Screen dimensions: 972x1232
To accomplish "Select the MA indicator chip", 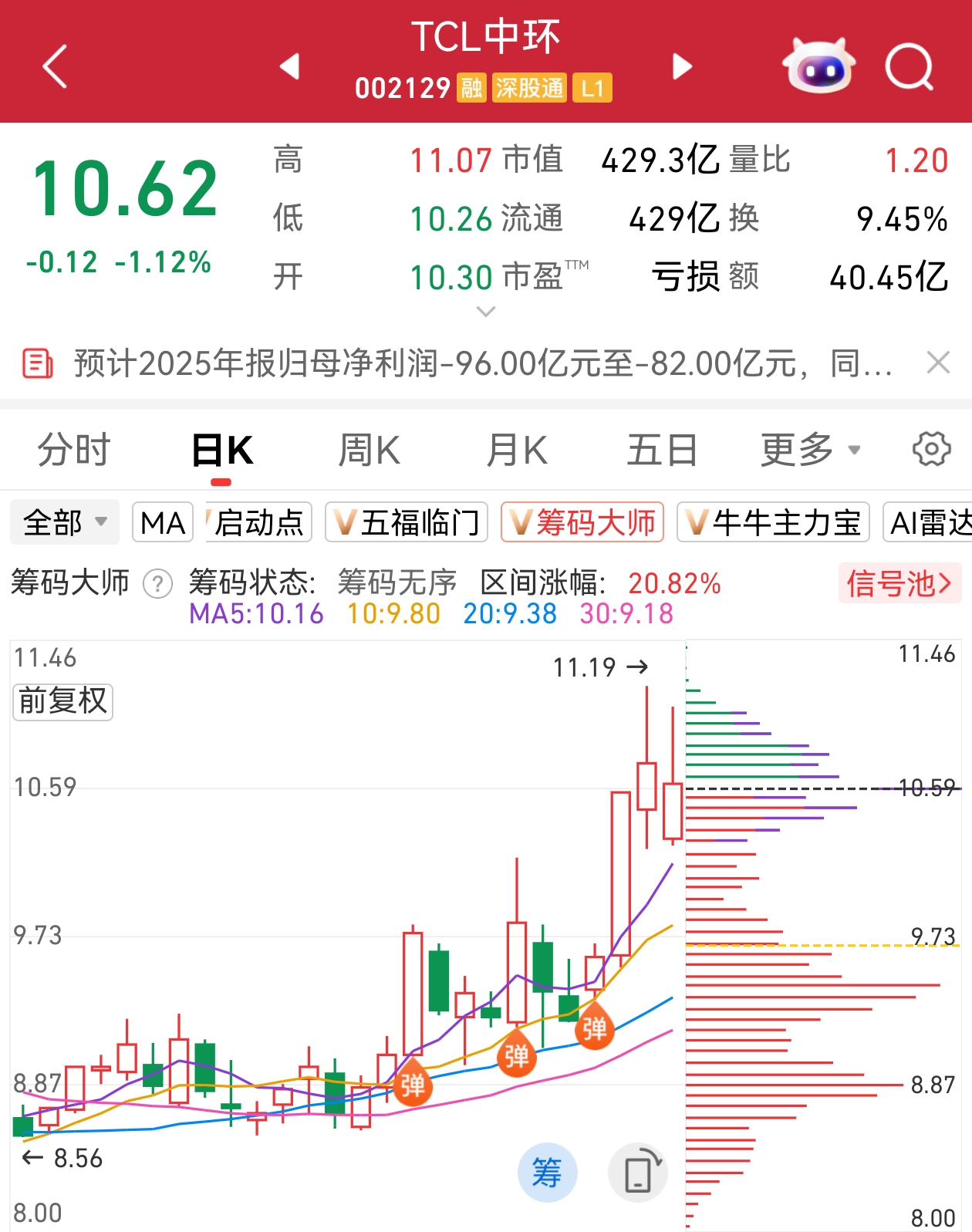I will pyautogui.click(x=163, y=522).
